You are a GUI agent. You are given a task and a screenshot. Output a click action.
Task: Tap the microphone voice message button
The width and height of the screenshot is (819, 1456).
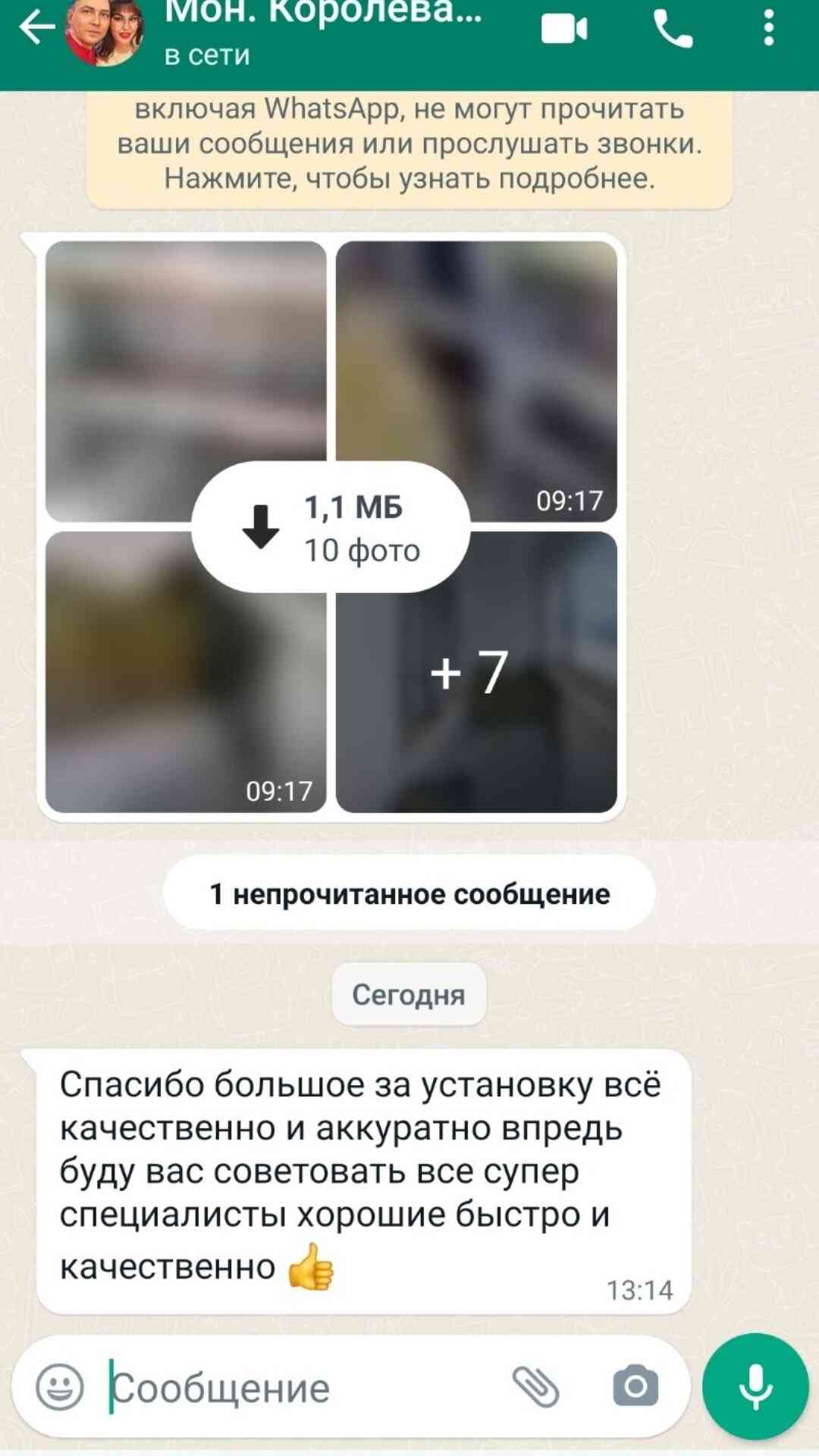[x=755, y=1386]
